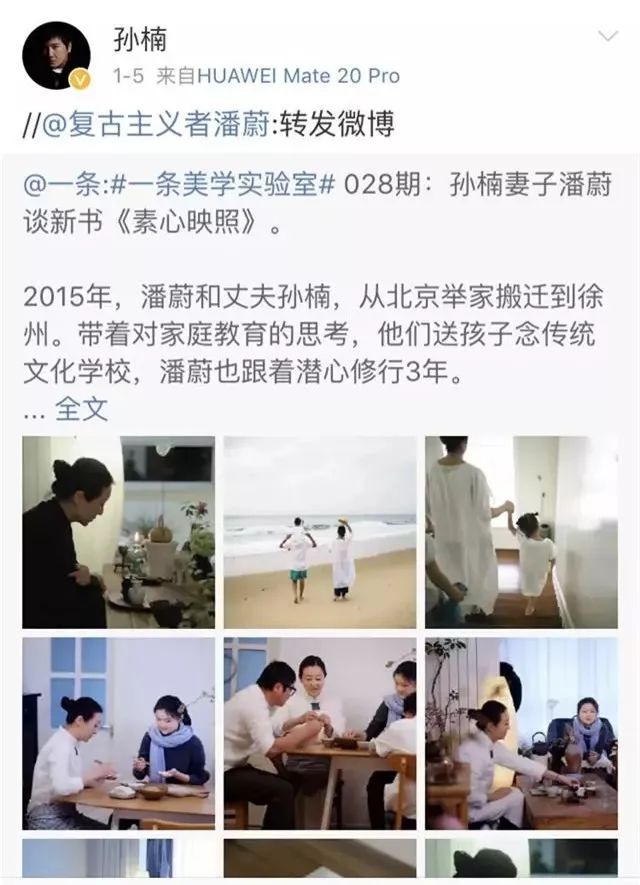The height and width of the screenshot is (885, 640).
Task: View the photo of child holding hand on stairs
Action: click(x=521, y=532)
